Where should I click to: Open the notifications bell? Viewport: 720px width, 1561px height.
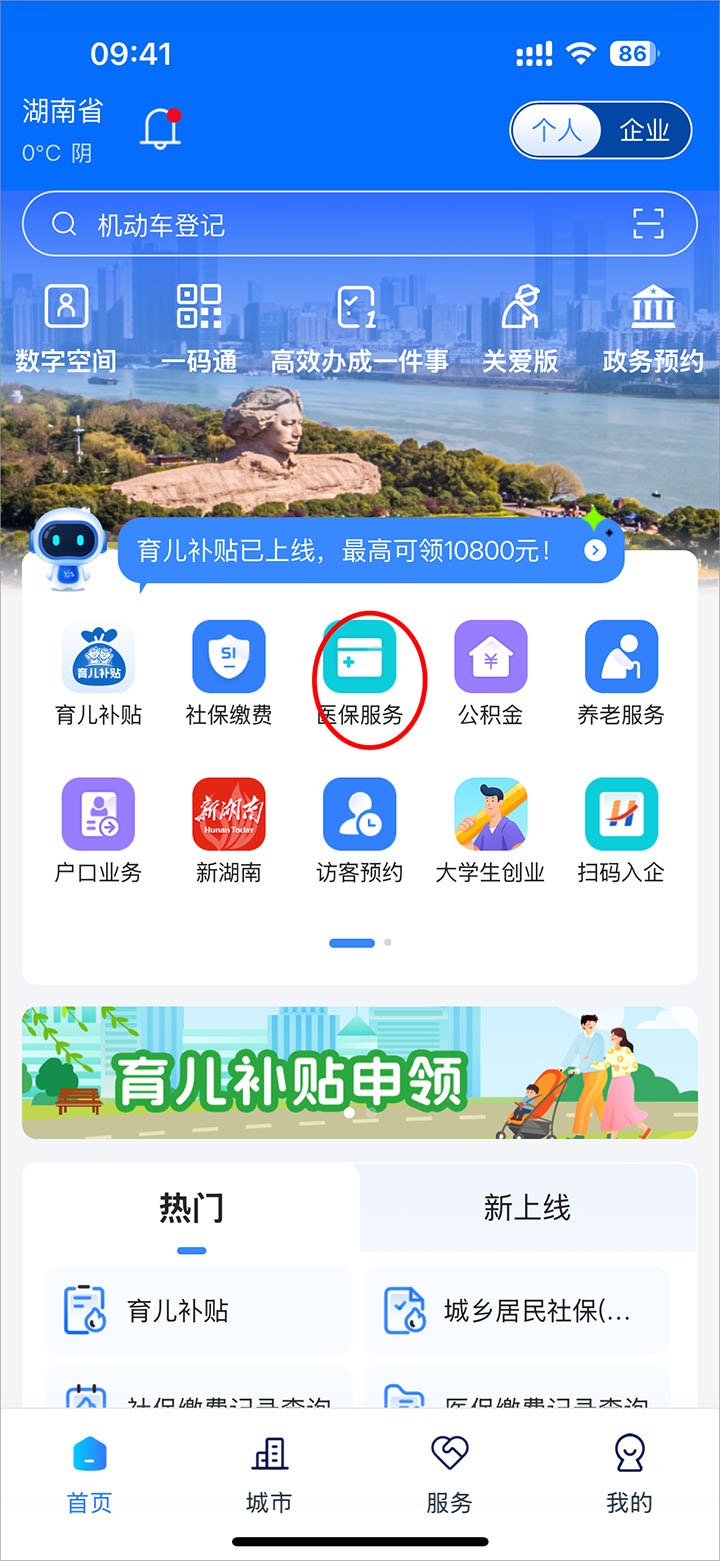160,129
